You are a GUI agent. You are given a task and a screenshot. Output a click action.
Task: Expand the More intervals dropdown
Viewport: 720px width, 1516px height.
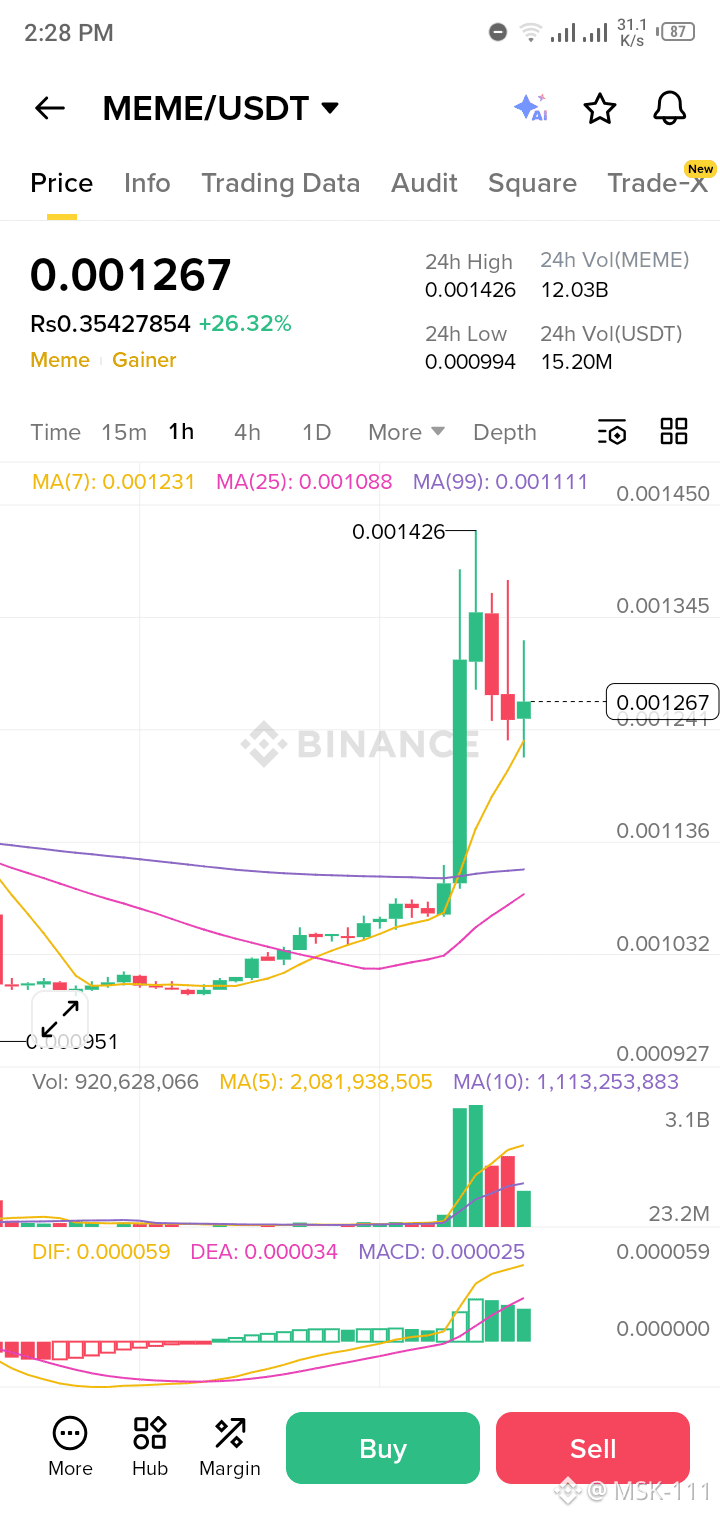coord(406,432)
